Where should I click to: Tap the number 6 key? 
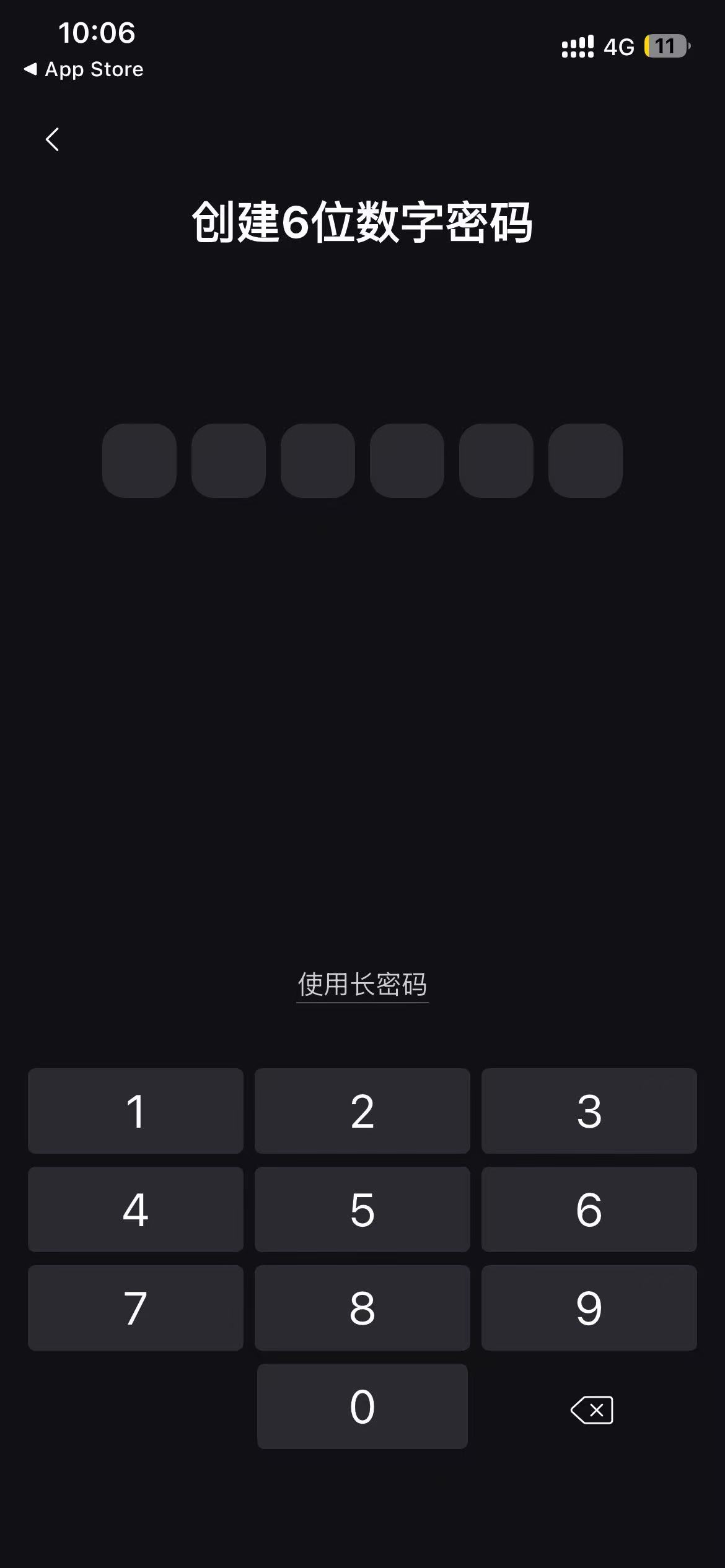[x=589, y=1209]
